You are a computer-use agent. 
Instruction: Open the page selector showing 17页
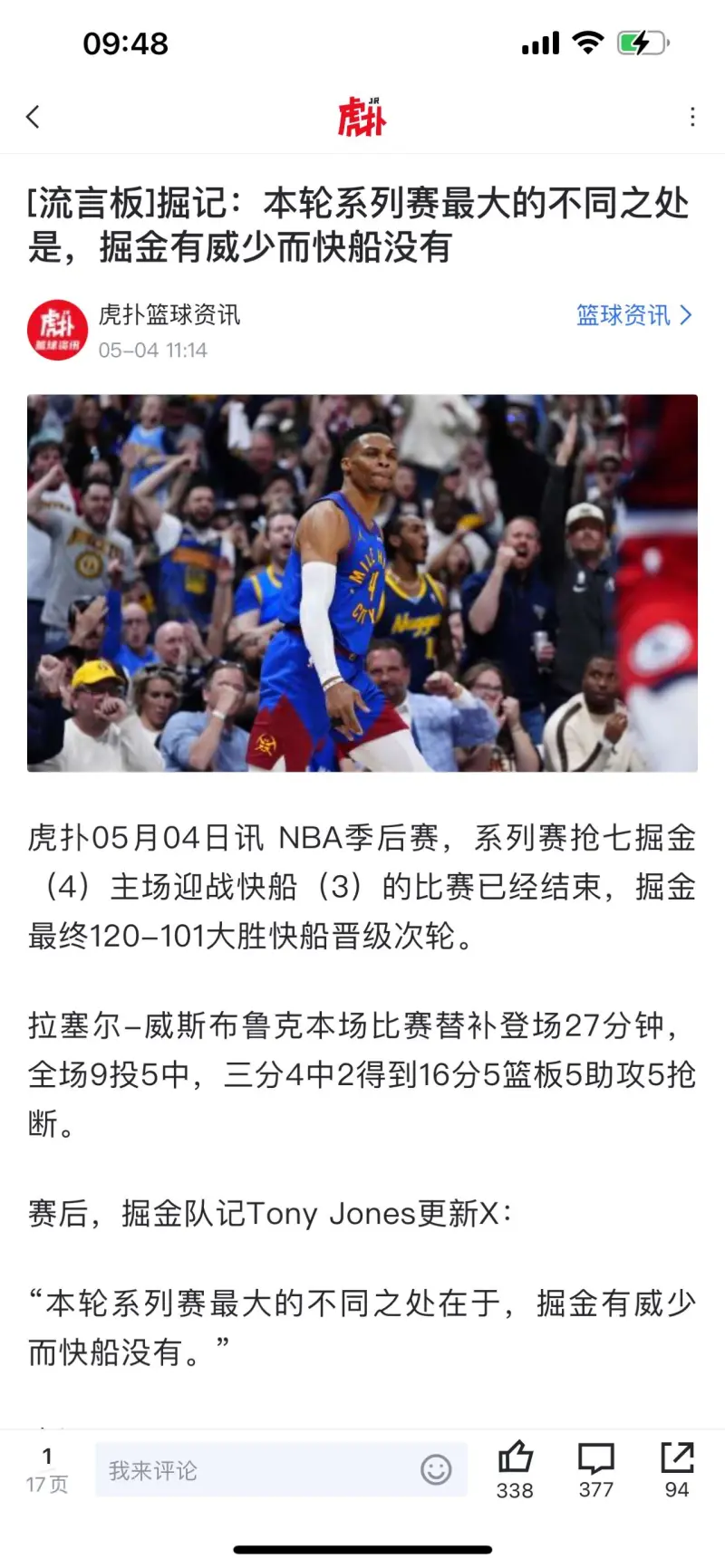pyautogui.click(x=47, y=1469)
